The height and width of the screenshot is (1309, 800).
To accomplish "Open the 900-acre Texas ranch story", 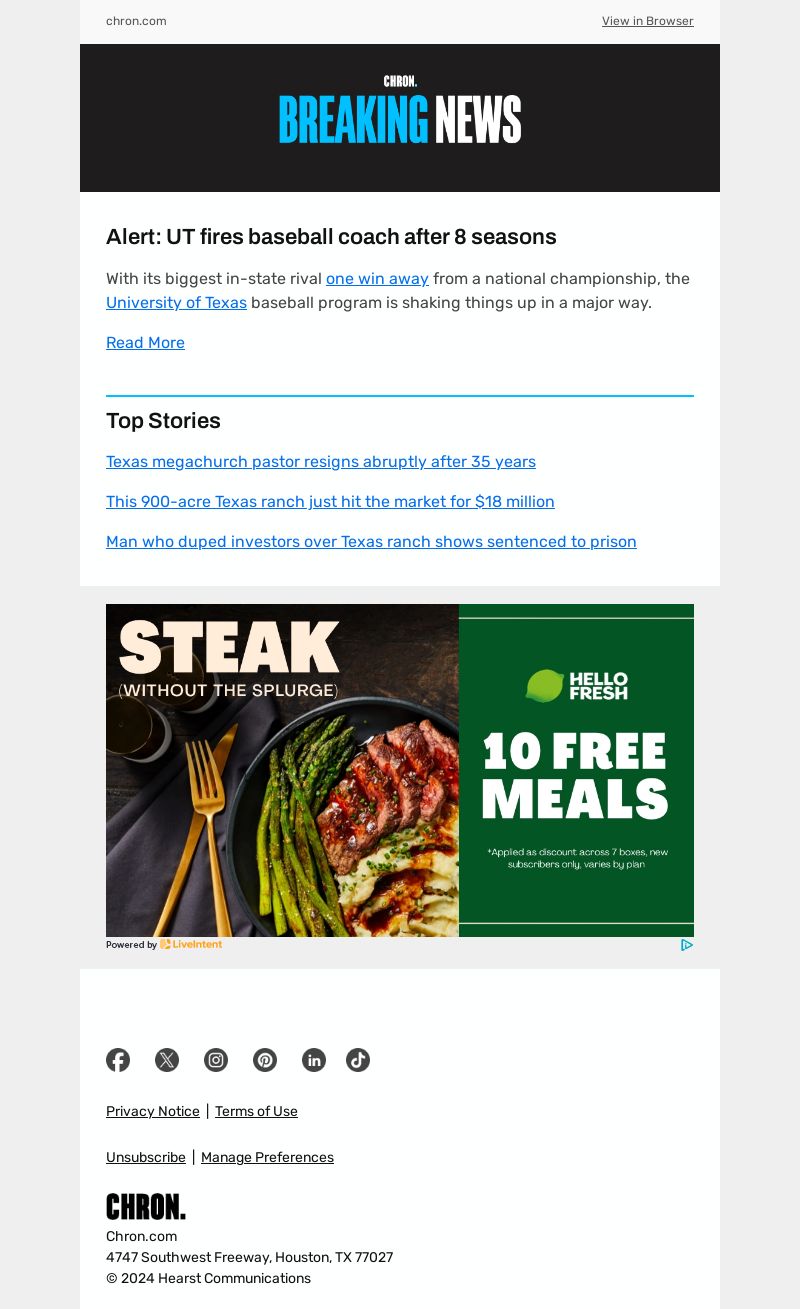I will (330, 501).
